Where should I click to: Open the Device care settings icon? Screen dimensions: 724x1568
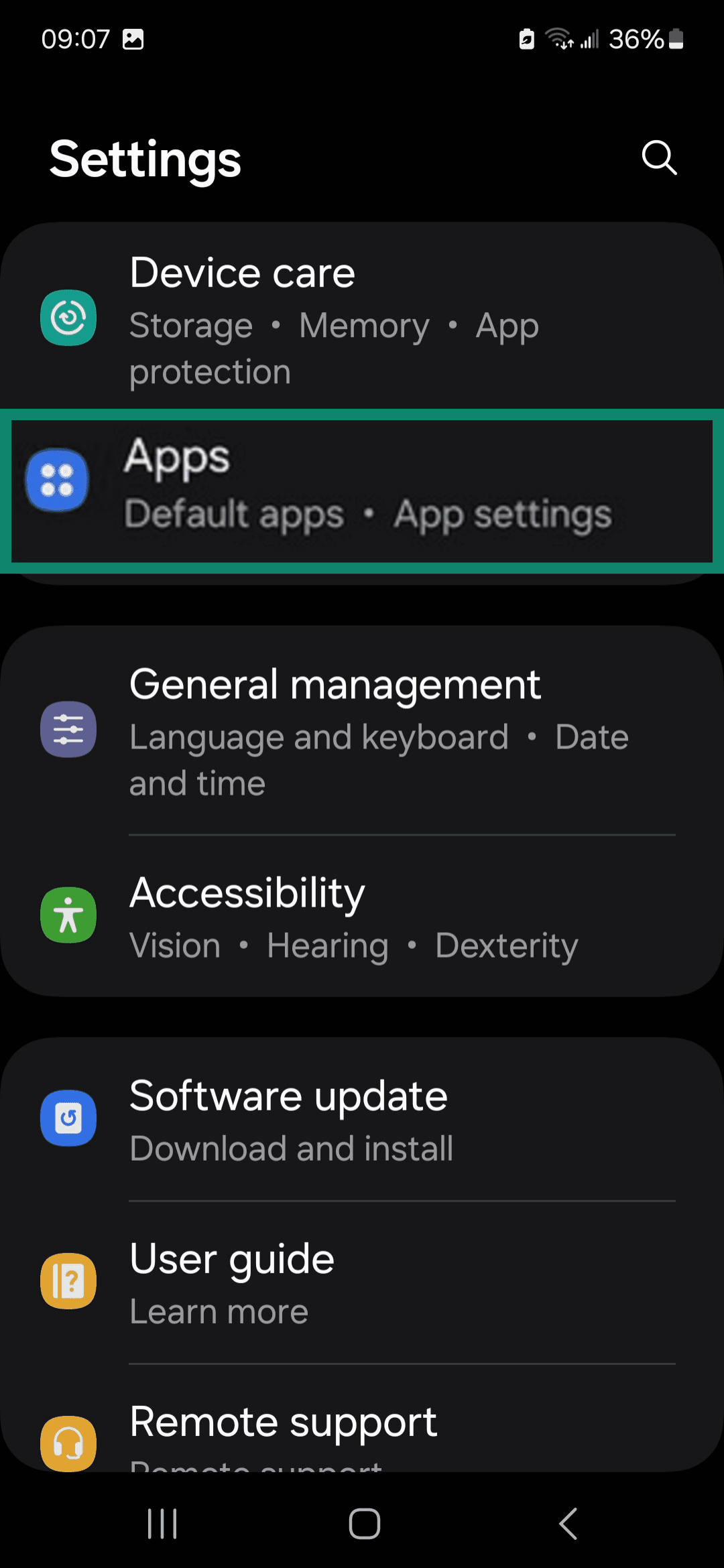[68, 316]
